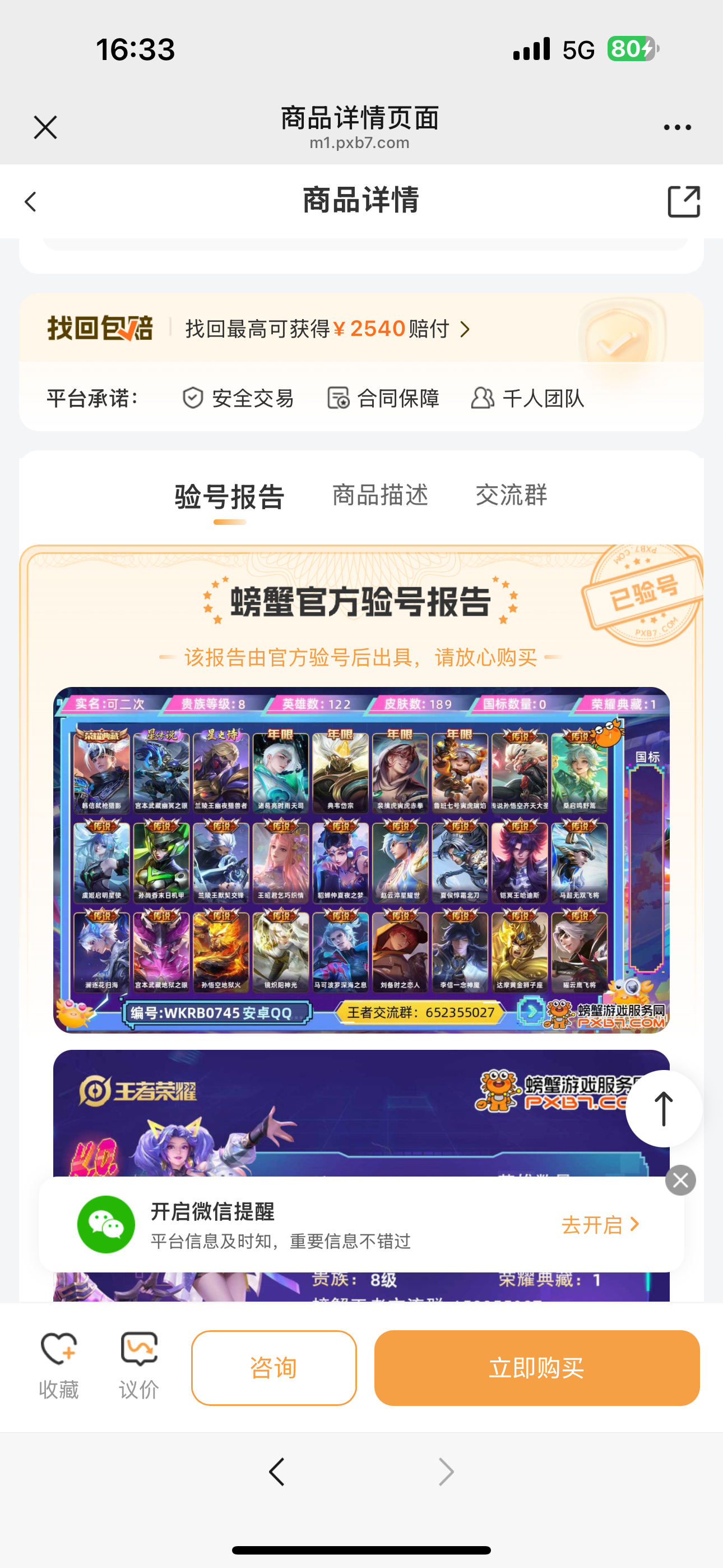The image size is (723, 1568).
Task: Close the web page with the X
Action: point(45,128)
